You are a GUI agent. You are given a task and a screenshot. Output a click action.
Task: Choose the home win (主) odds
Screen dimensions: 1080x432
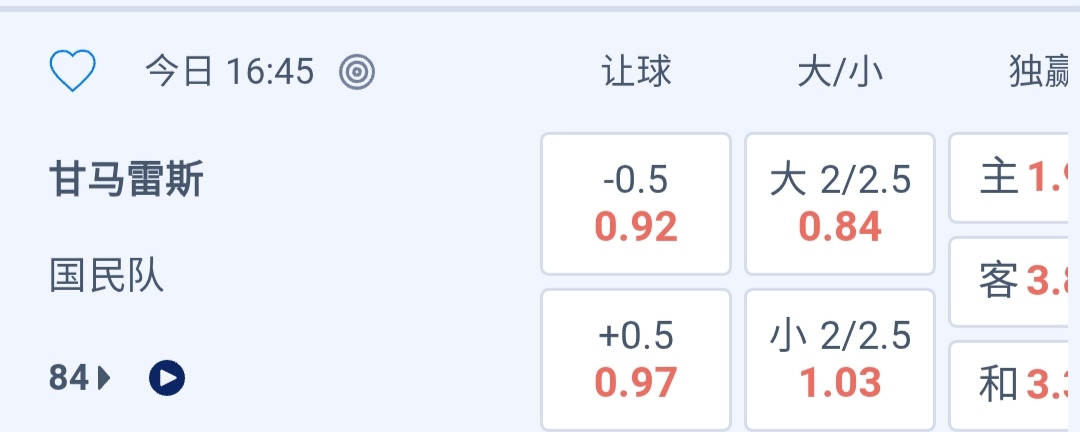click(x=1014, y=178)
